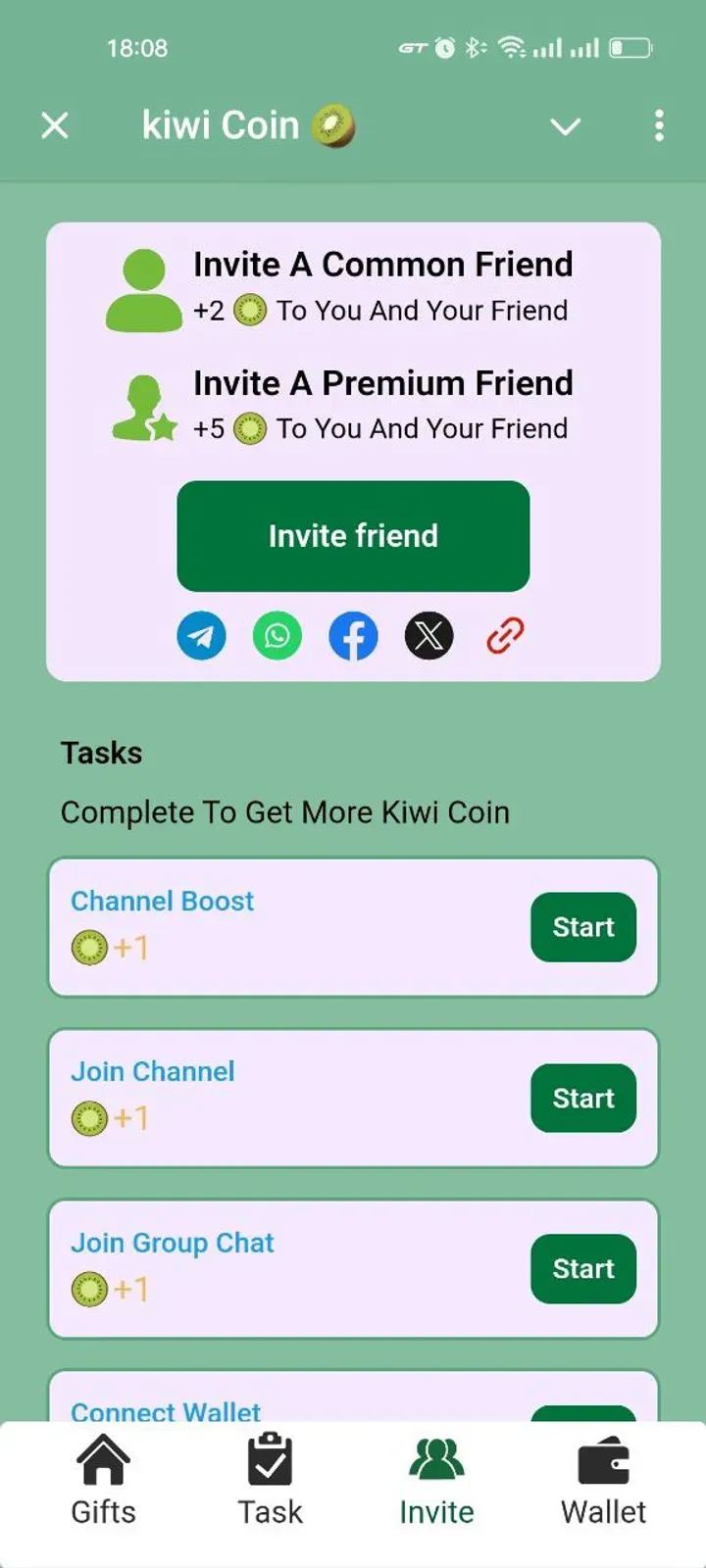706x1568 pixels.
Task: Tap the Invite friend button
Action: [x=353, y=536]
